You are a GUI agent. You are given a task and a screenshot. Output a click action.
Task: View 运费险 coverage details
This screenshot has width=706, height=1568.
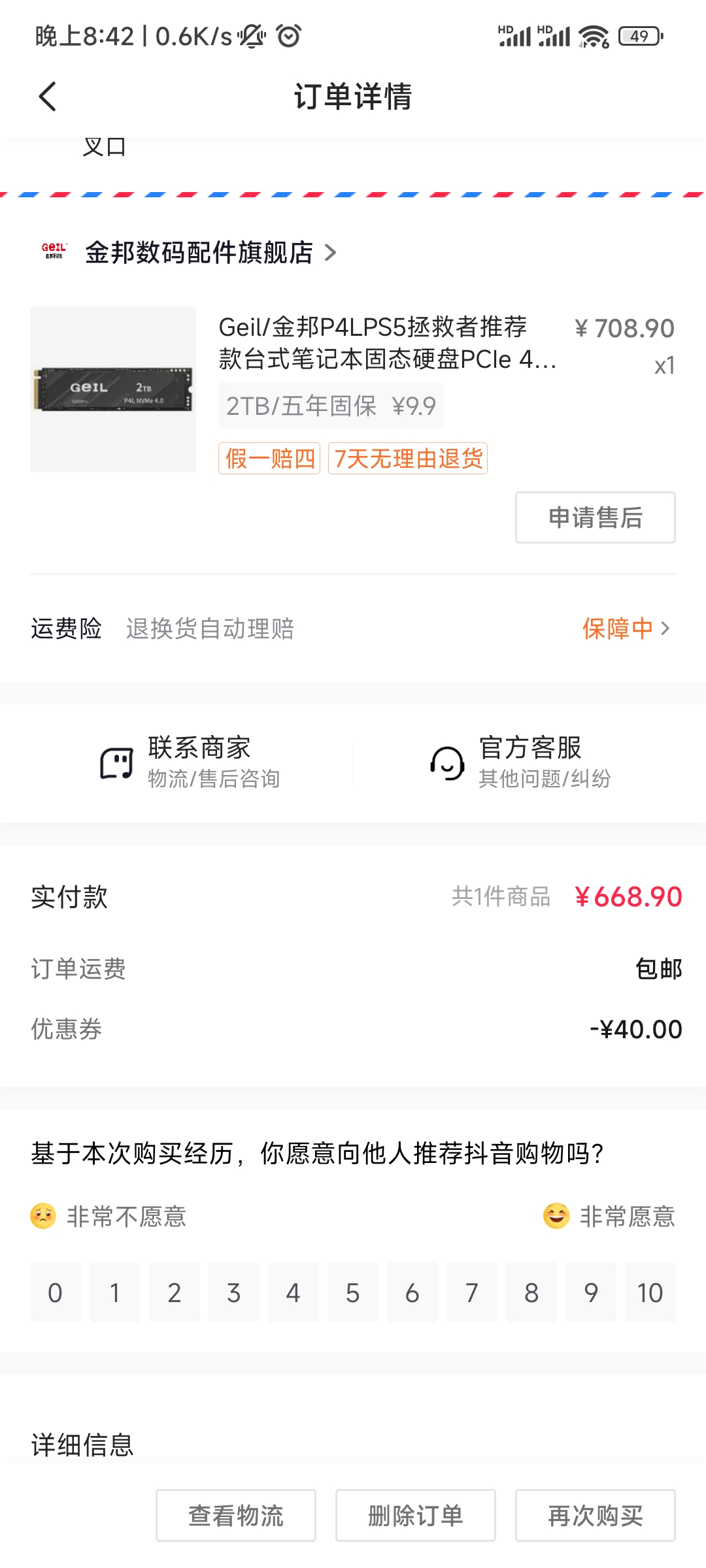(x=626, y=629)
